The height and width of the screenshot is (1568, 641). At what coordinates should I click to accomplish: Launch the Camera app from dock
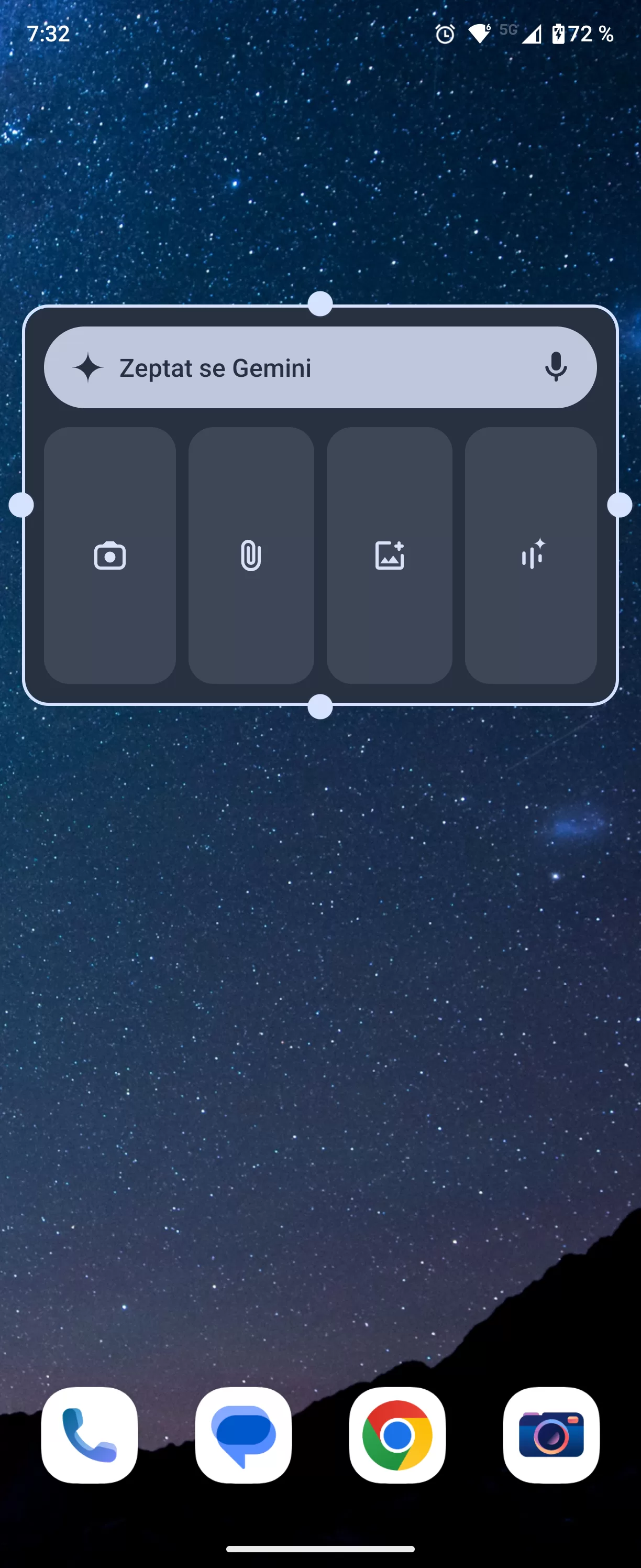pos(551,1435)
